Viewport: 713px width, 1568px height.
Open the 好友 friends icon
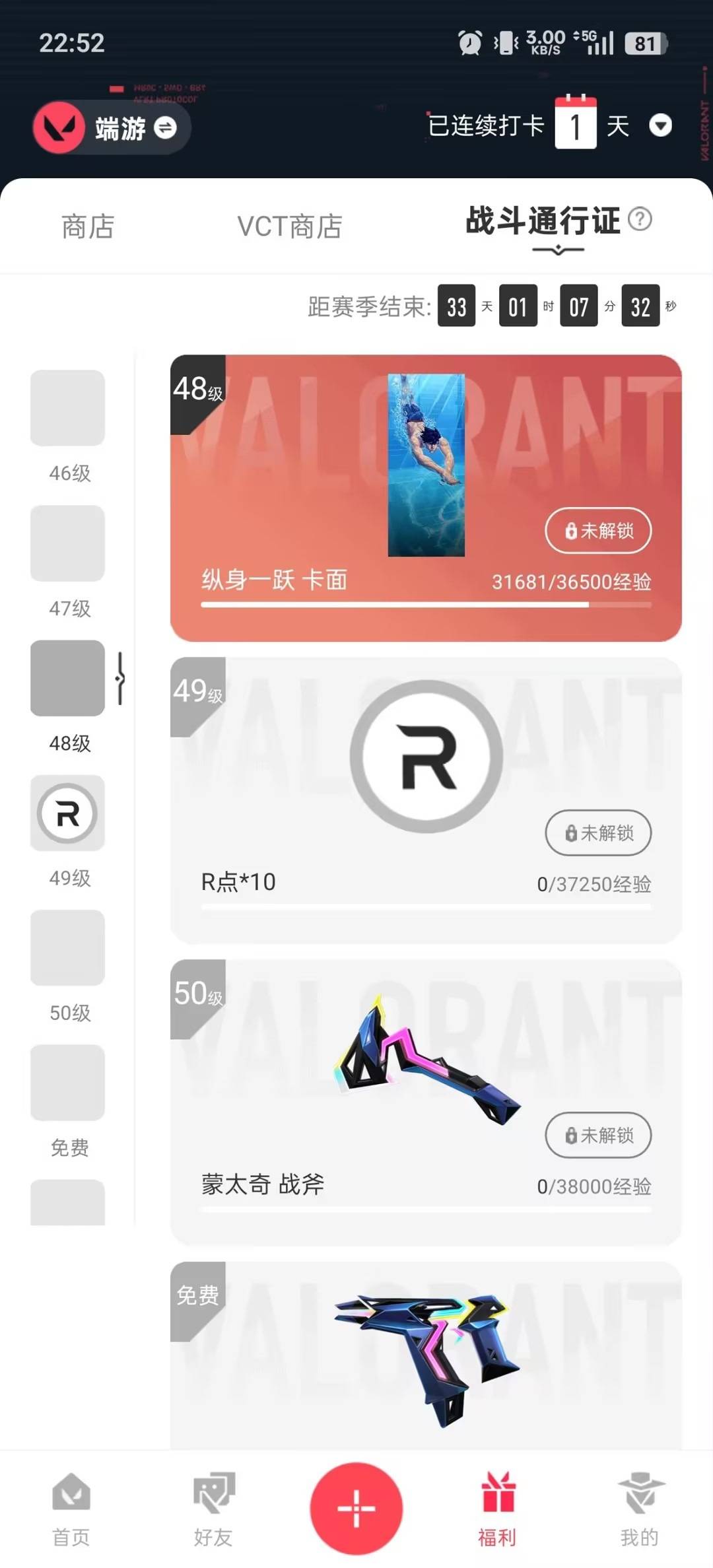[213, 1494]
